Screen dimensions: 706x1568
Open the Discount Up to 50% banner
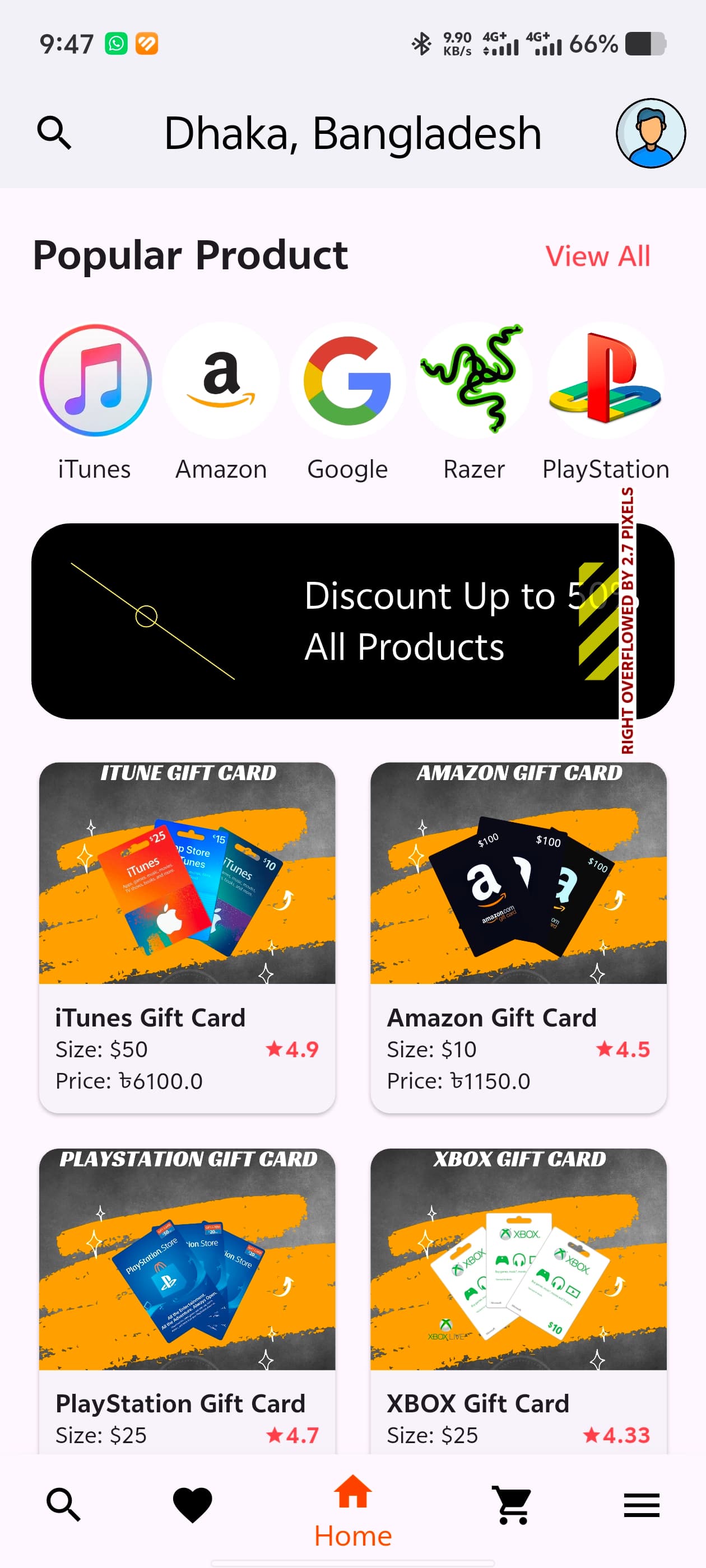[352, 621]
